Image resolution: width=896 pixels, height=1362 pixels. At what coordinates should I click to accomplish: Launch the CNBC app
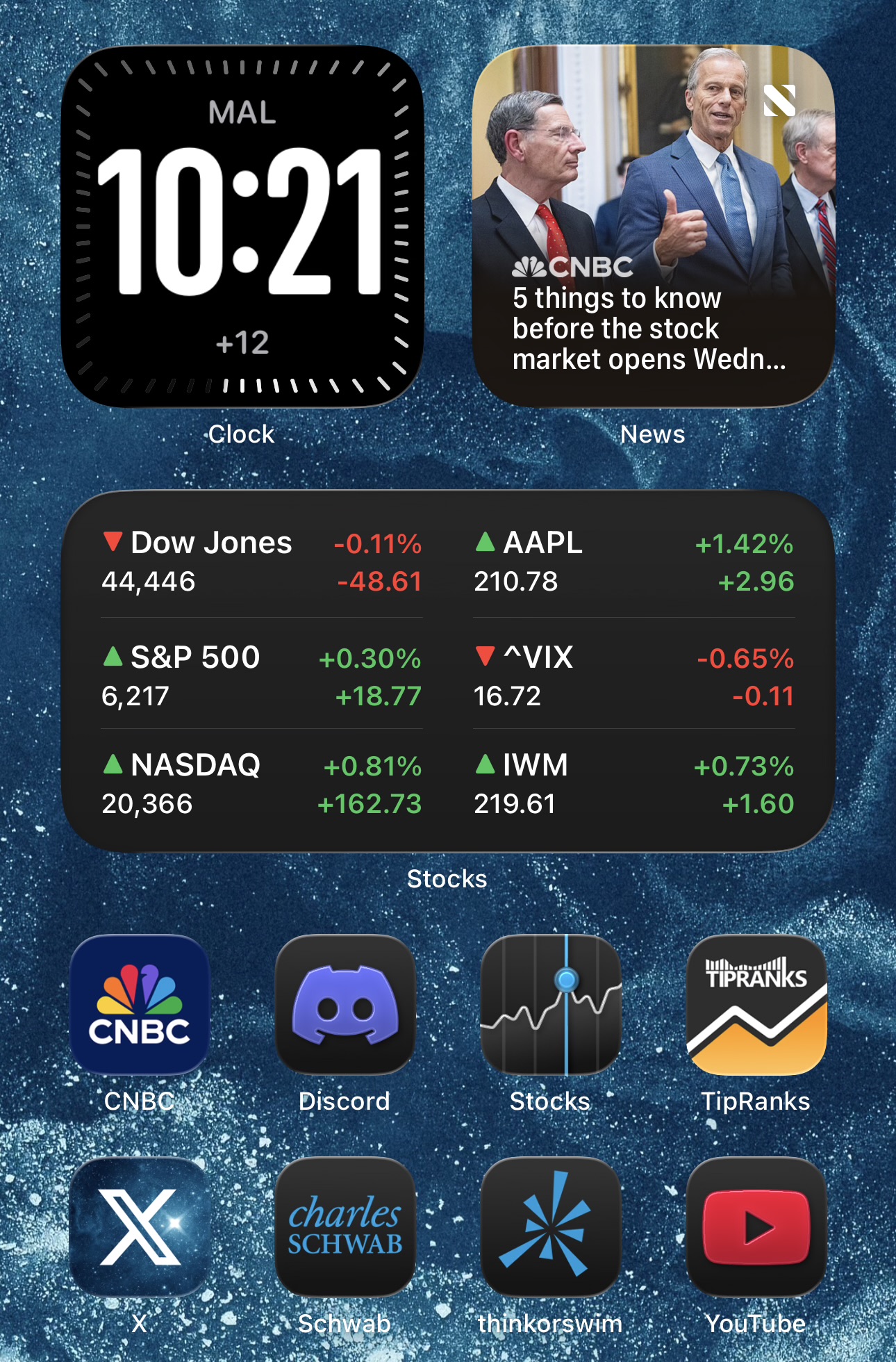[x=140, y=1004]
